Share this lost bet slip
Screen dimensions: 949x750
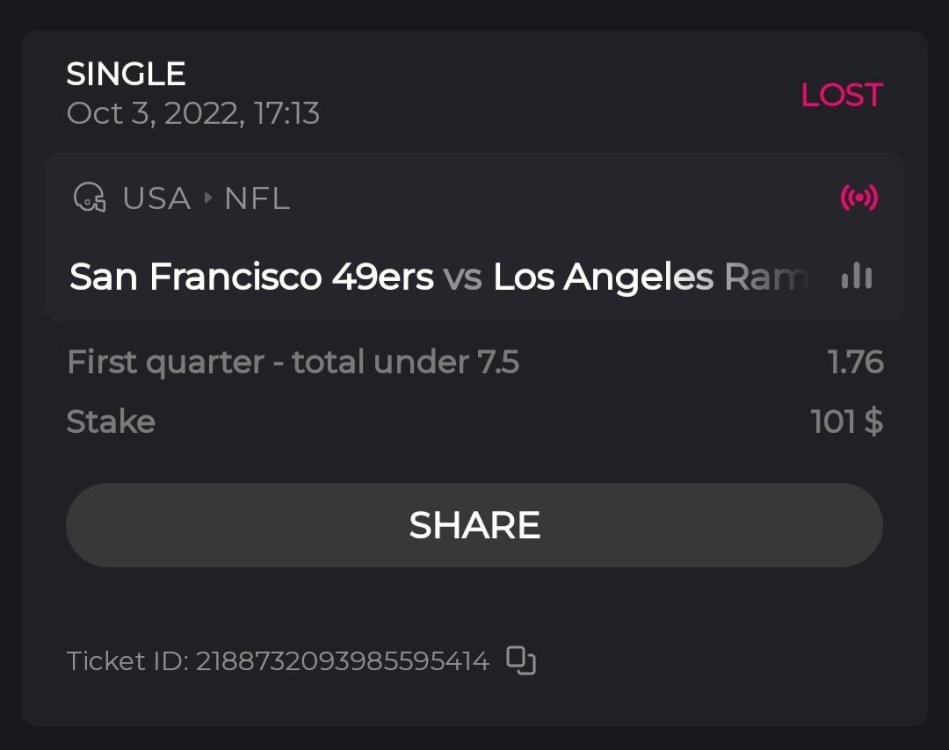[474, 525]
